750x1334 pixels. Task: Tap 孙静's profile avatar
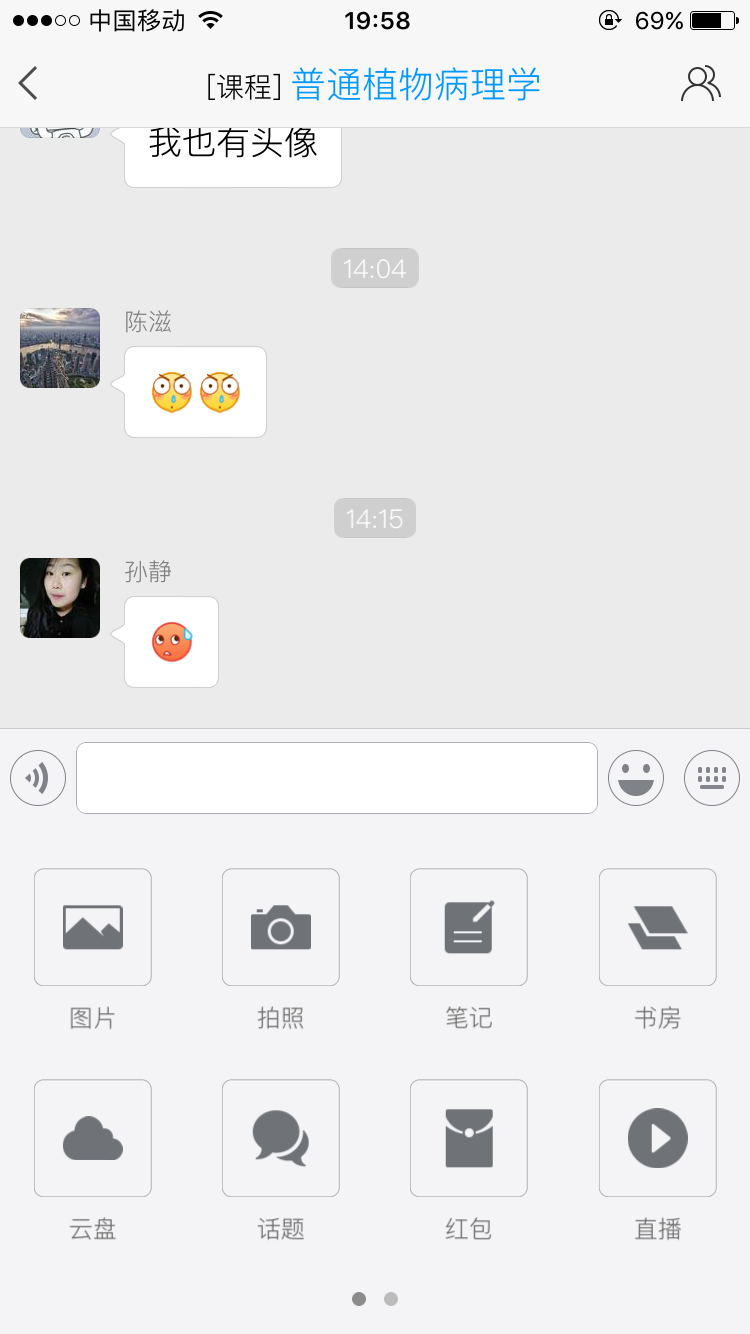[x=60, y=598]
